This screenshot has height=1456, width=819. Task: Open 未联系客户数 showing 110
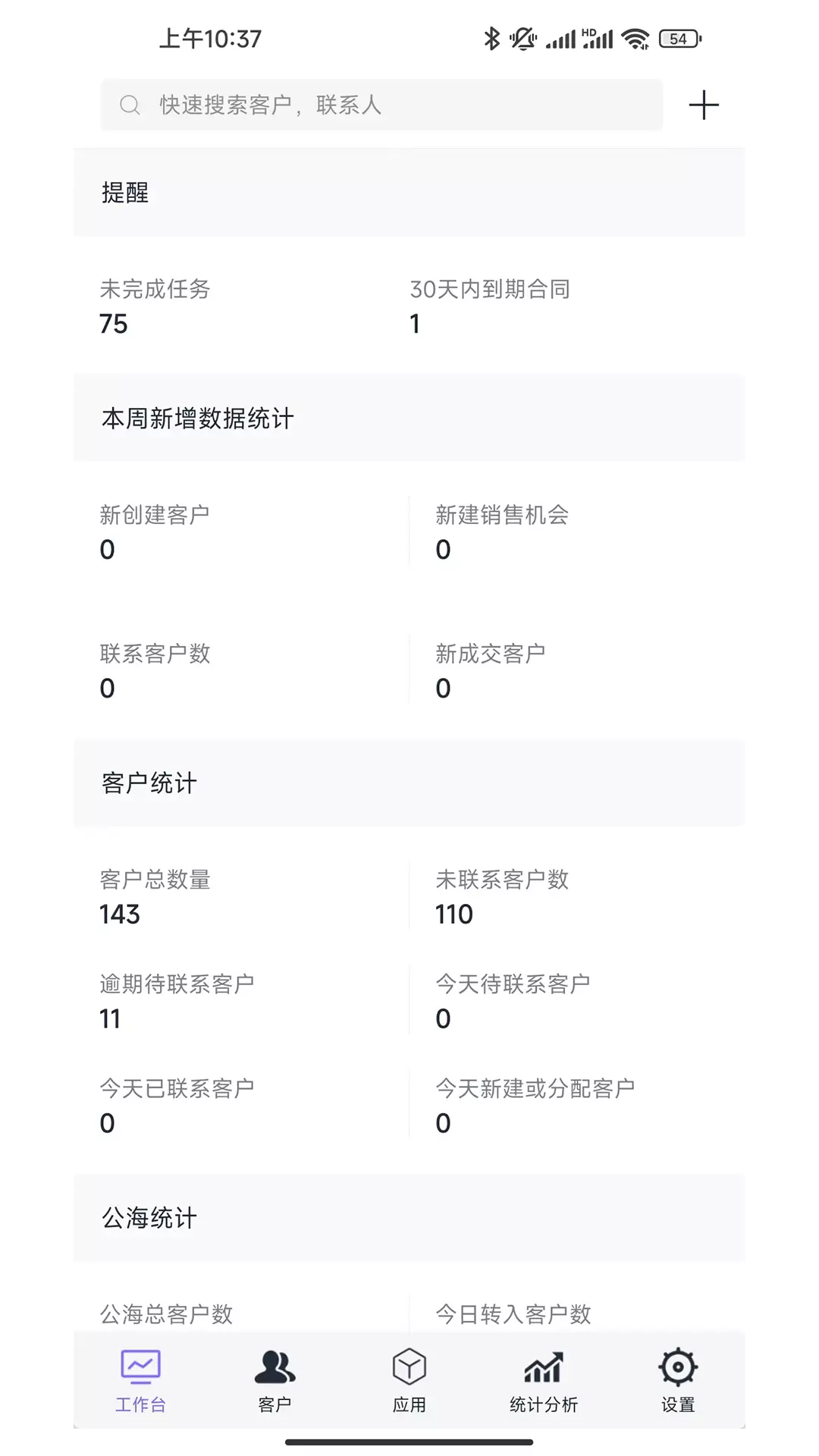577,896
